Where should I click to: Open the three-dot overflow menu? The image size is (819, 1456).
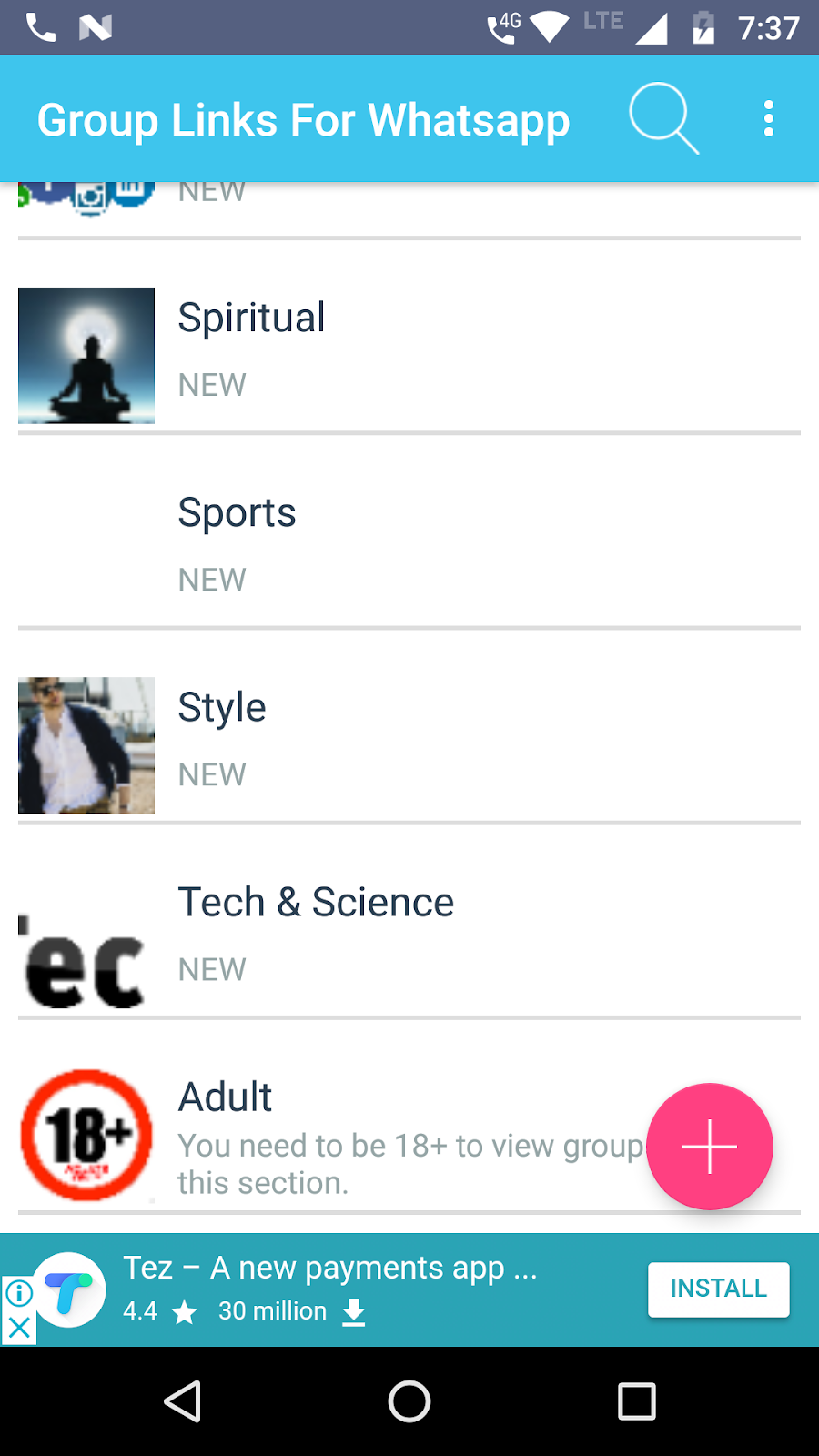pos(769,118)
